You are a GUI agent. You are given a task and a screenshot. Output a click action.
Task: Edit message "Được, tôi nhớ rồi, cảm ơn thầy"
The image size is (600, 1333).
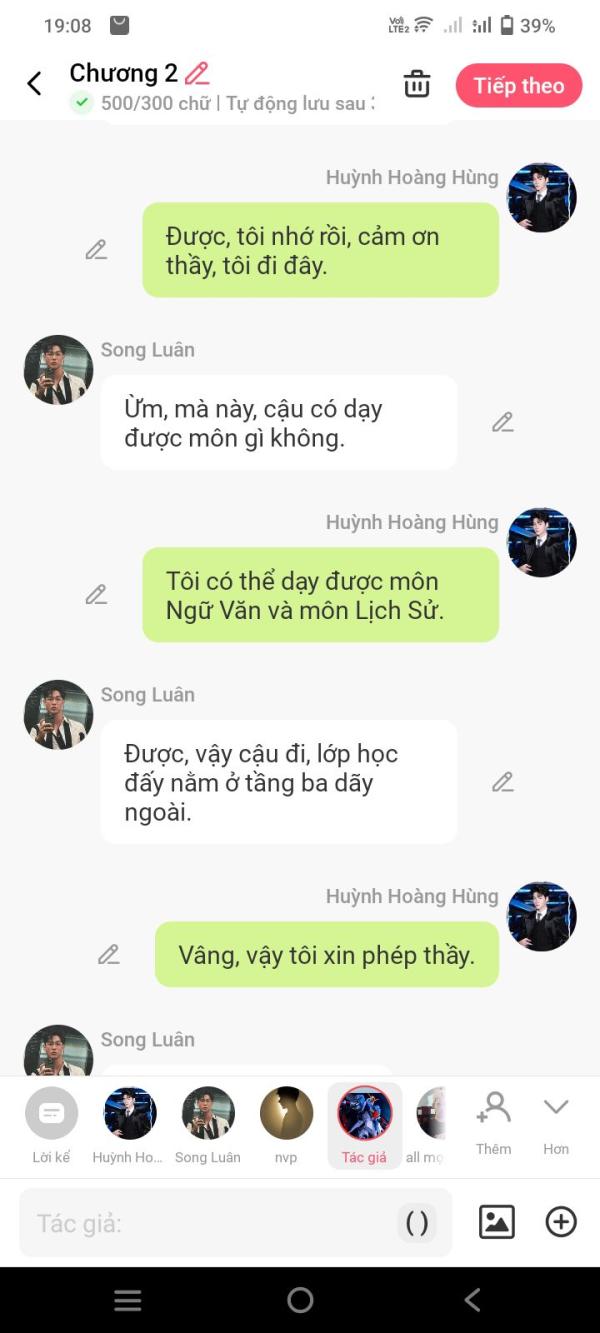click(x=96, y=250)
